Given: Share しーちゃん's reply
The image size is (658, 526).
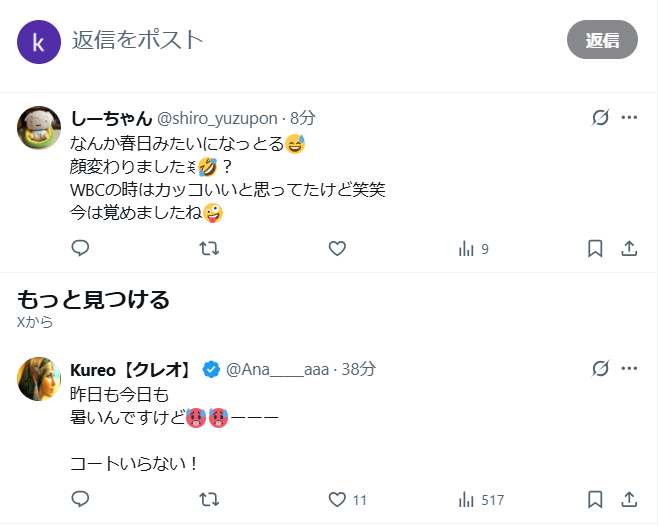Looking at the screenshot, I should click(629, 248).
